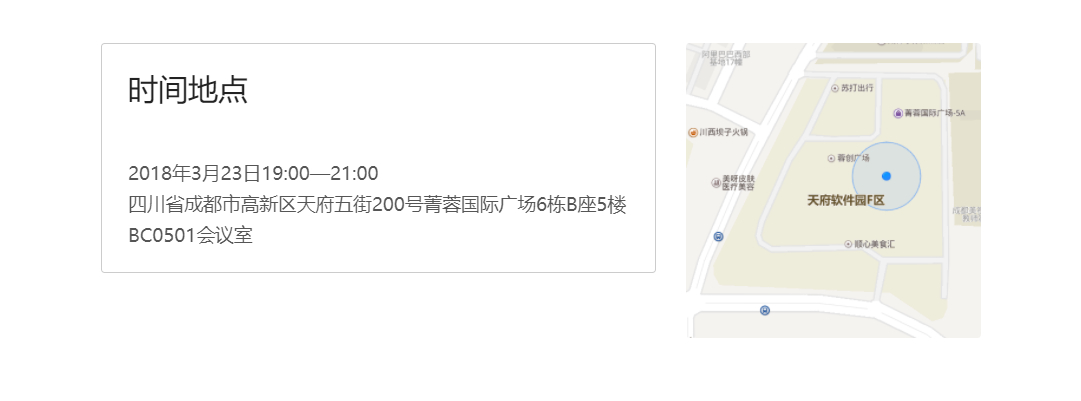Open the map of 天府软件园F区 location
Screen dimensions: 1081x401
point(833,190)
